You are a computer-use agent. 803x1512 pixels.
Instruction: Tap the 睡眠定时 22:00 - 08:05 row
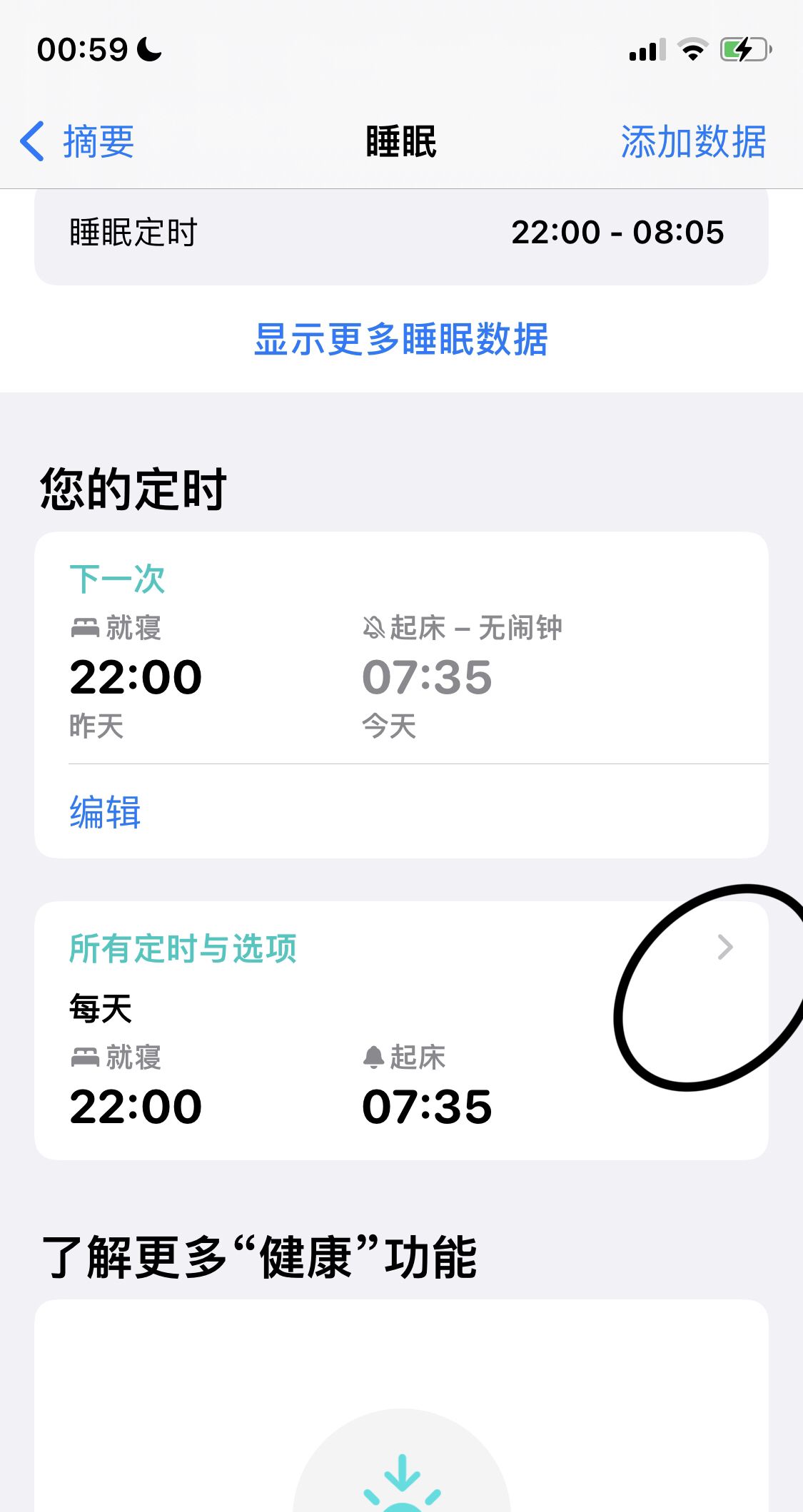[x=401, y=232]
